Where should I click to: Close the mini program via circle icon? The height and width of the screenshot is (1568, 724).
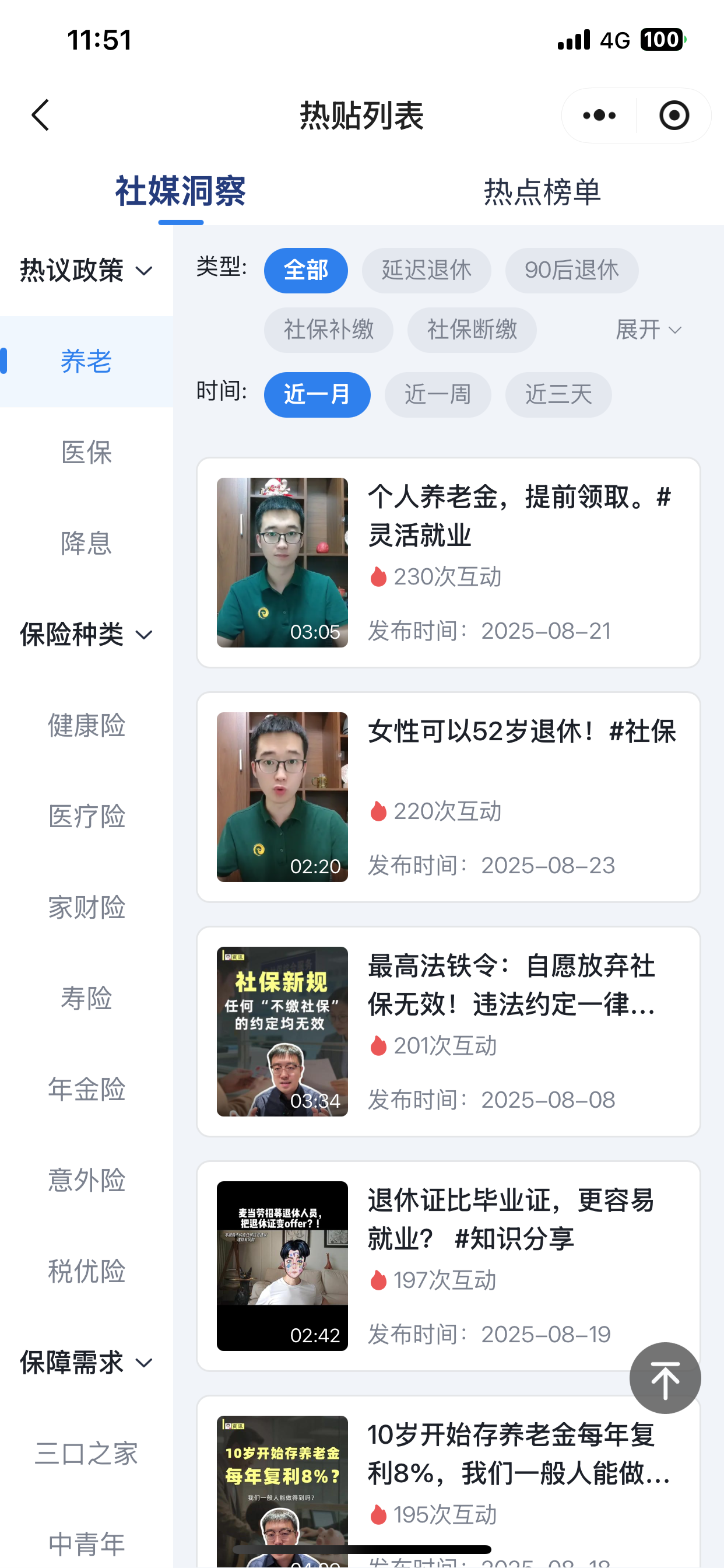[x=674, y=115]
